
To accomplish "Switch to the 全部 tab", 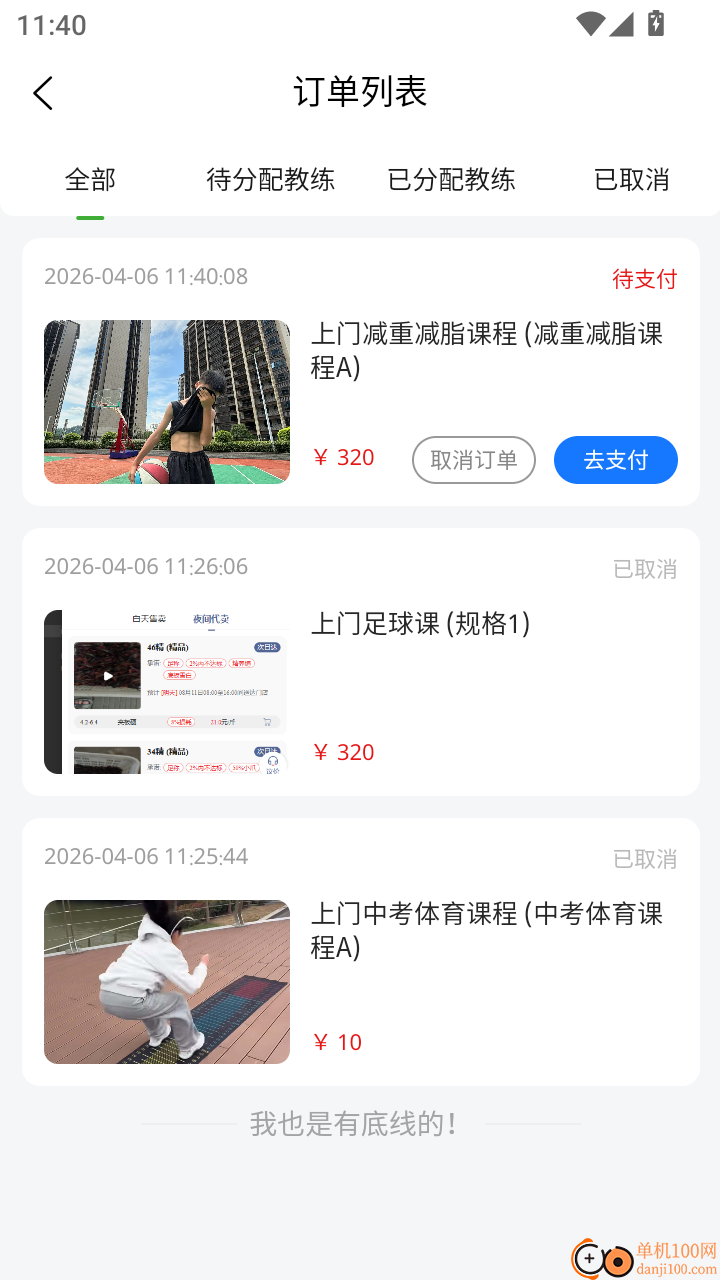I will 90,180.
